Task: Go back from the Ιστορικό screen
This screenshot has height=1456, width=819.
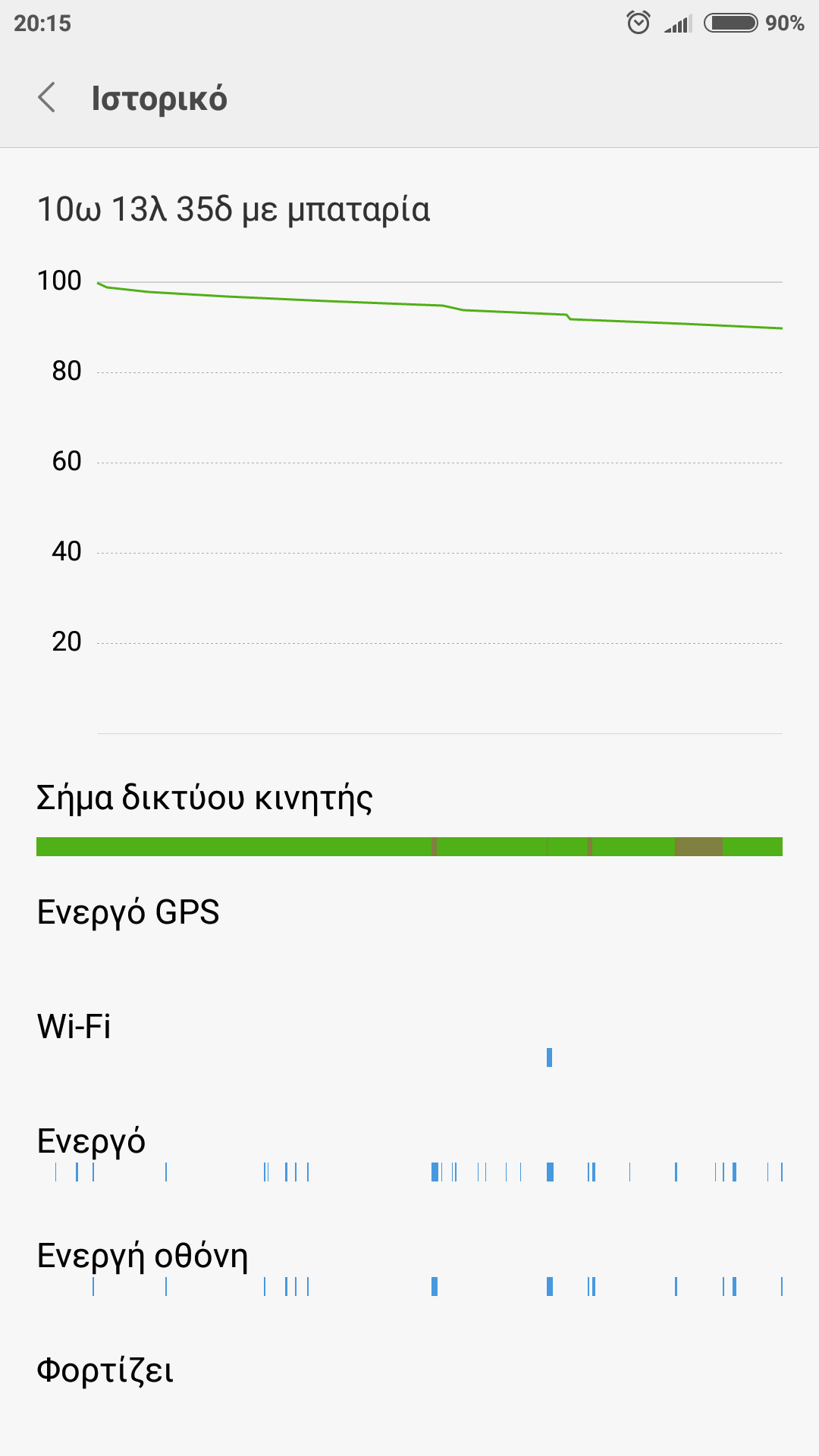Action: [x=47, y=98]
